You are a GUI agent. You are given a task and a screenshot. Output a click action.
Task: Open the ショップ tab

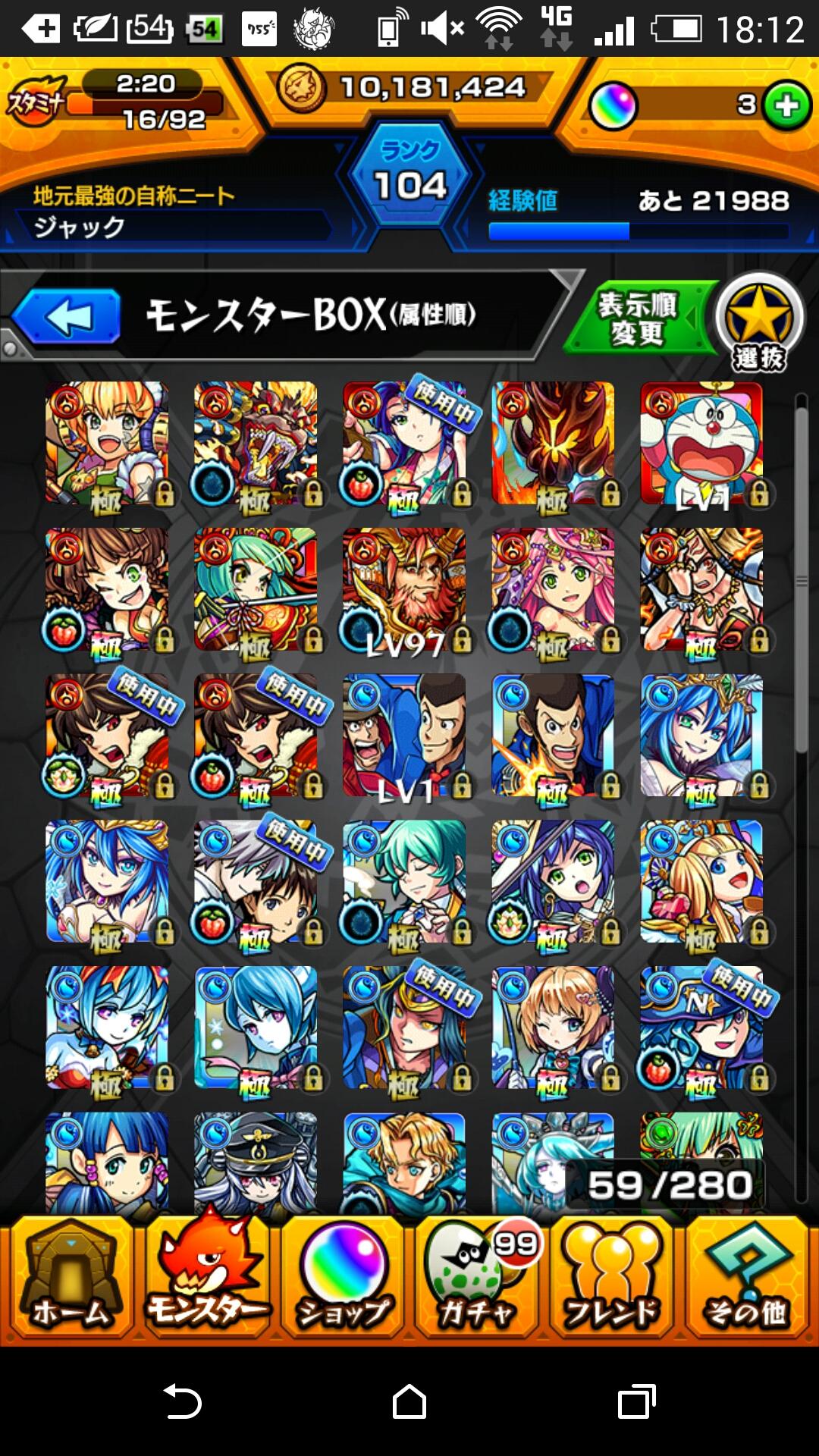point(343,1279)
